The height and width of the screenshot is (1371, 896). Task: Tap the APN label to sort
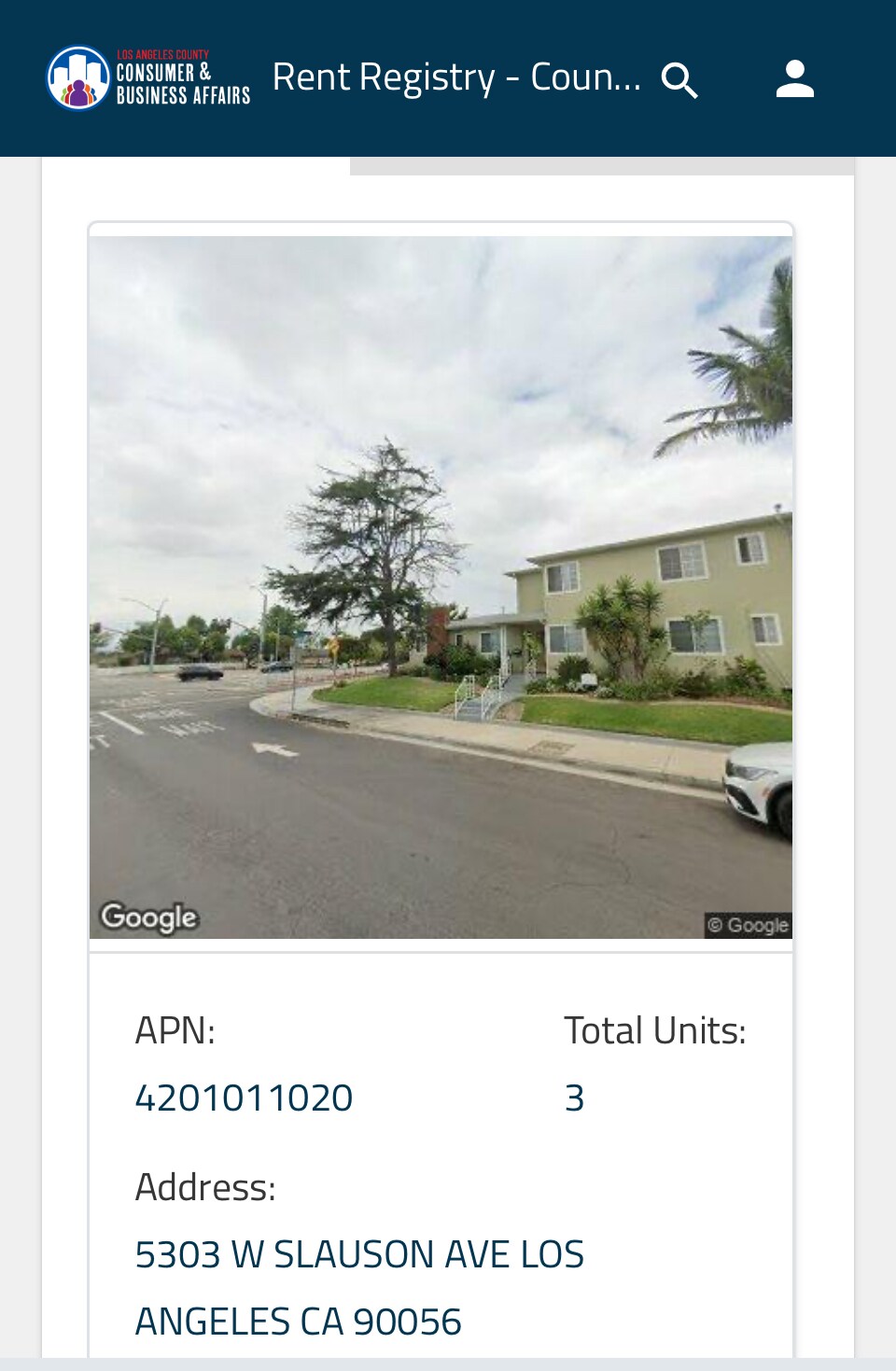tap(175, 1029)
